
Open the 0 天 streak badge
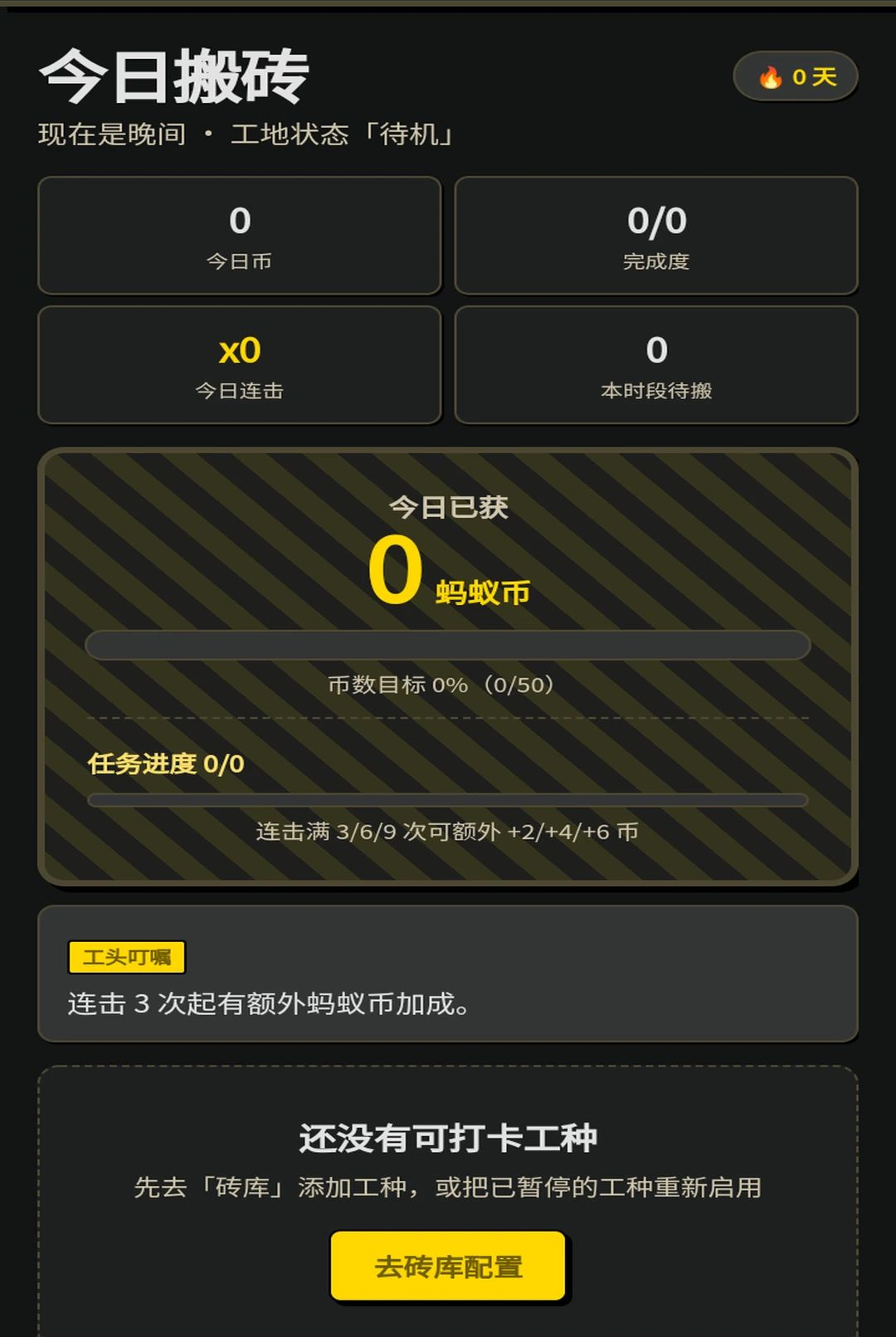pyautogui.click(x=795, y=76)
